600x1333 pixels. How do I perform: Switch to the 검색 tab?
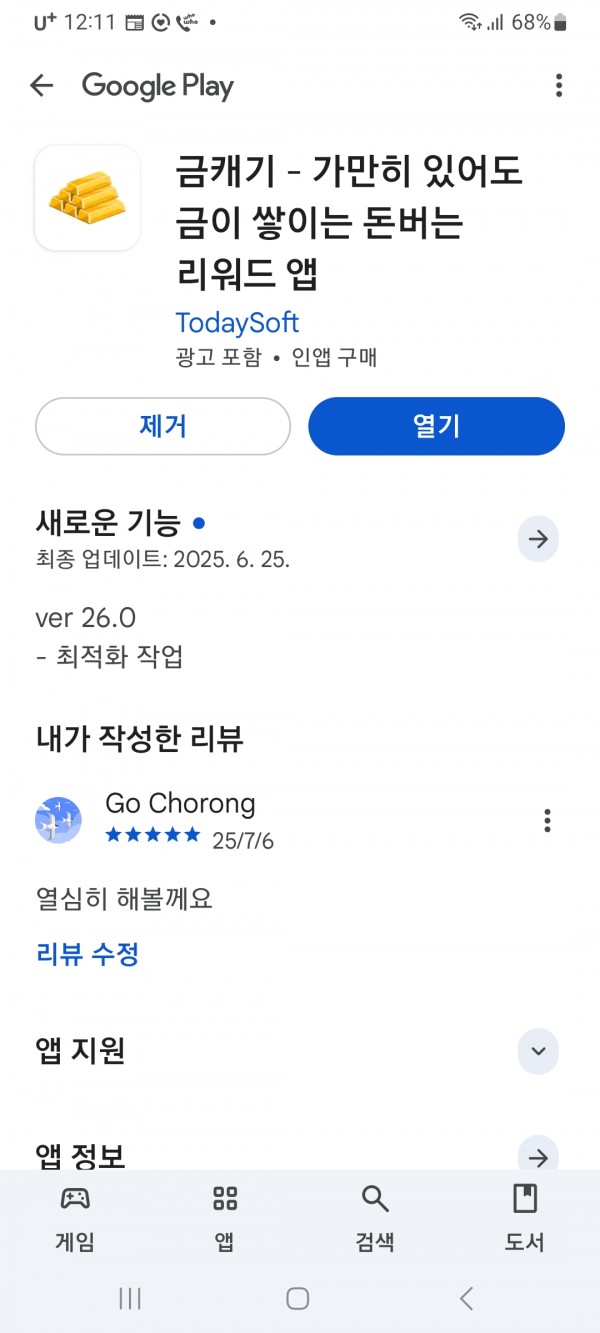coord(375,1219)
